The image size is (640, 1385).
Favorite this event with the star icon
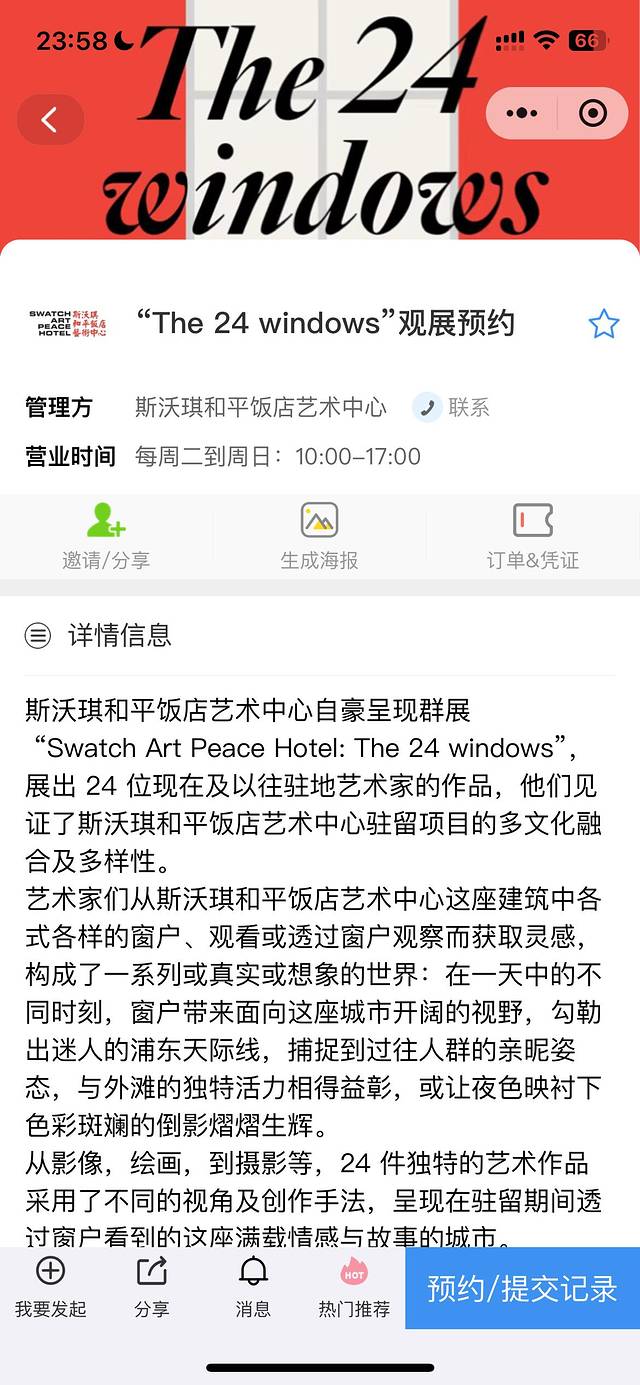pos(603,324)
